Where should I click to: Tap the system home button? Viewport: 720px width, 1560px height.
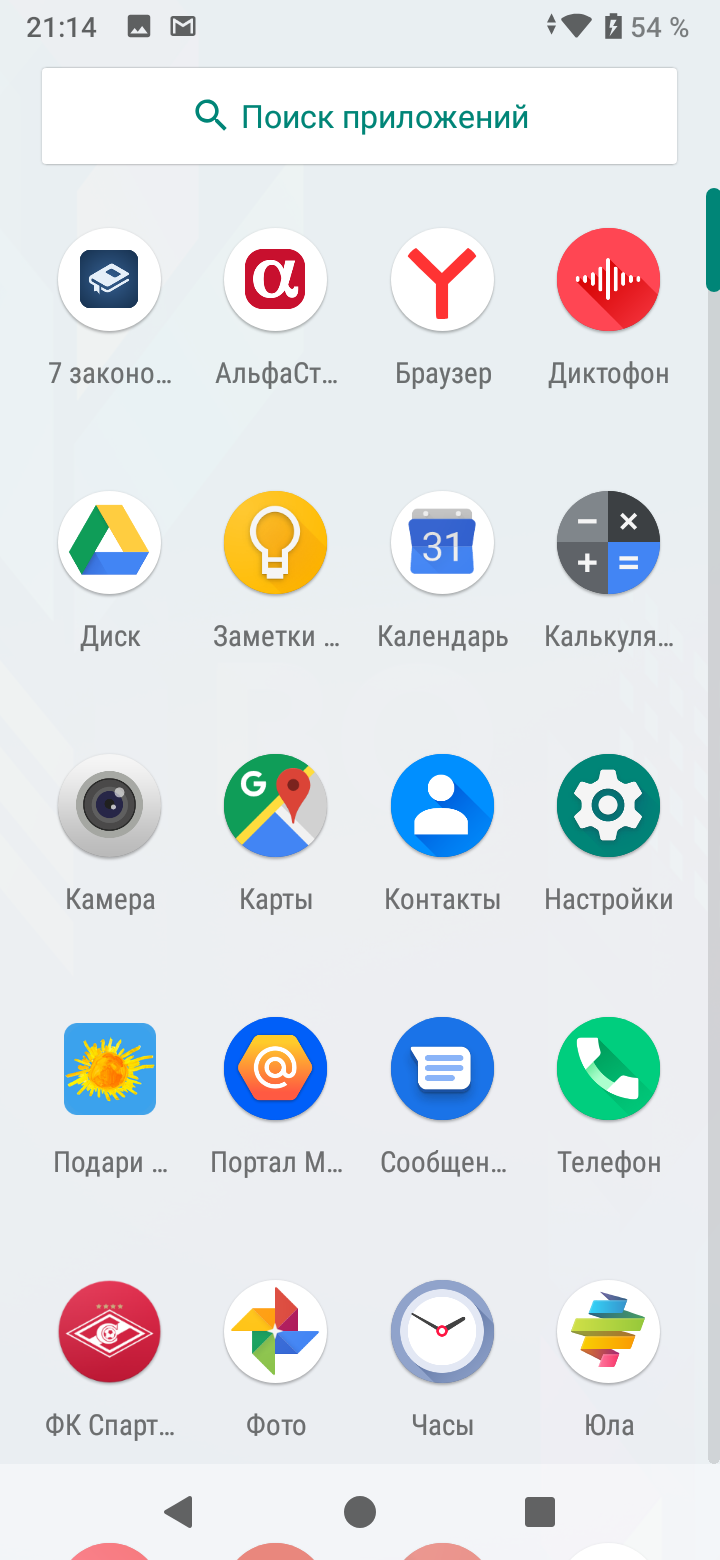[x=360, y=1512]
